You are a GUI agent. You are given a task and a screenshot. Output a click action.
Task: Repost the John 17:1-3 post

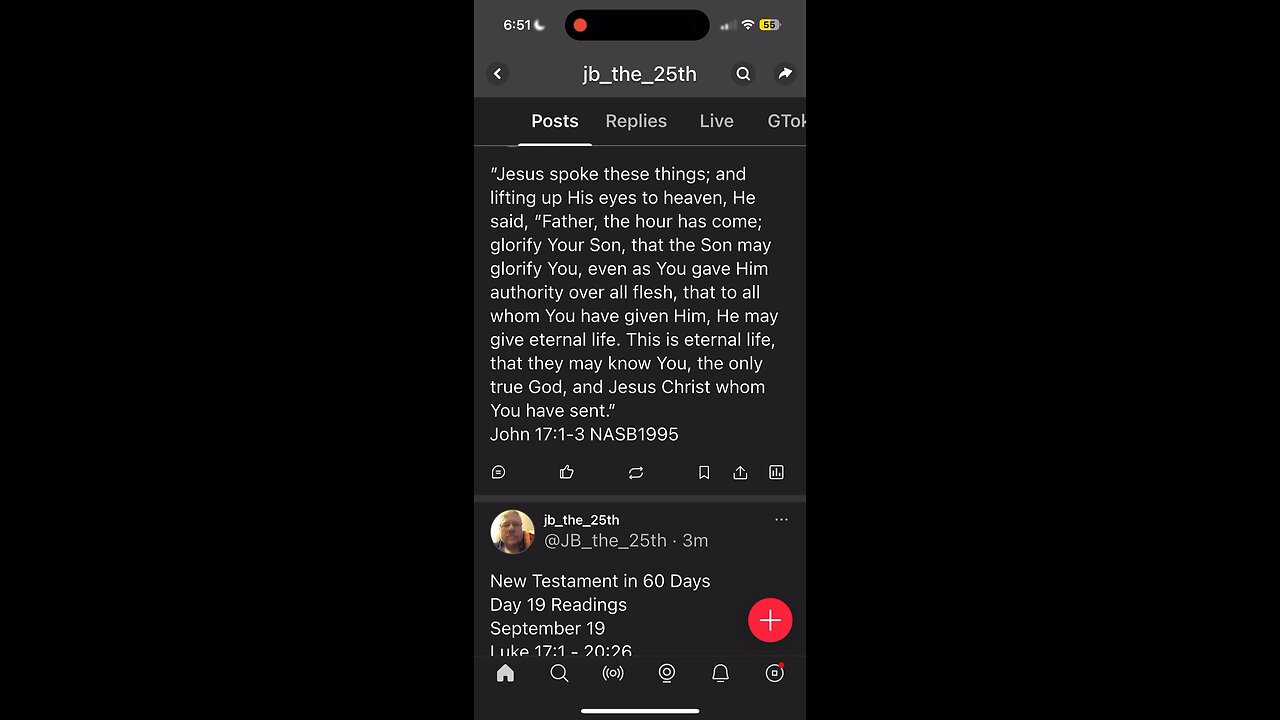(x=636, y=472)
